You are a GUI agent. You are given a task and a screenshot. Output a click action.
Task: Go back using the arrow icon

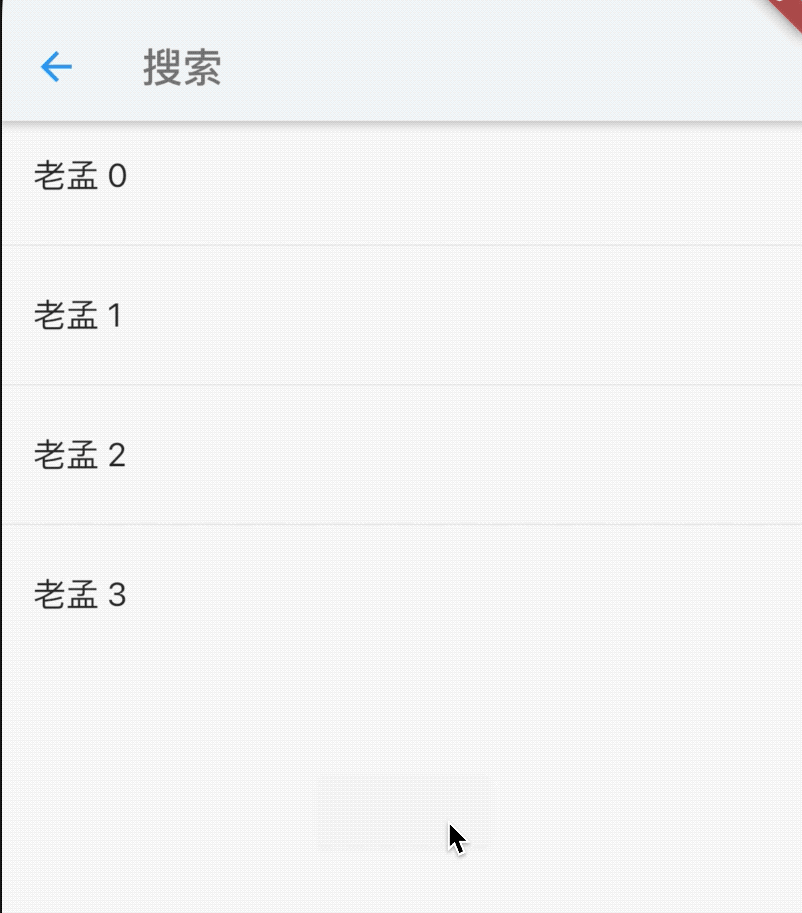point(56,67)
